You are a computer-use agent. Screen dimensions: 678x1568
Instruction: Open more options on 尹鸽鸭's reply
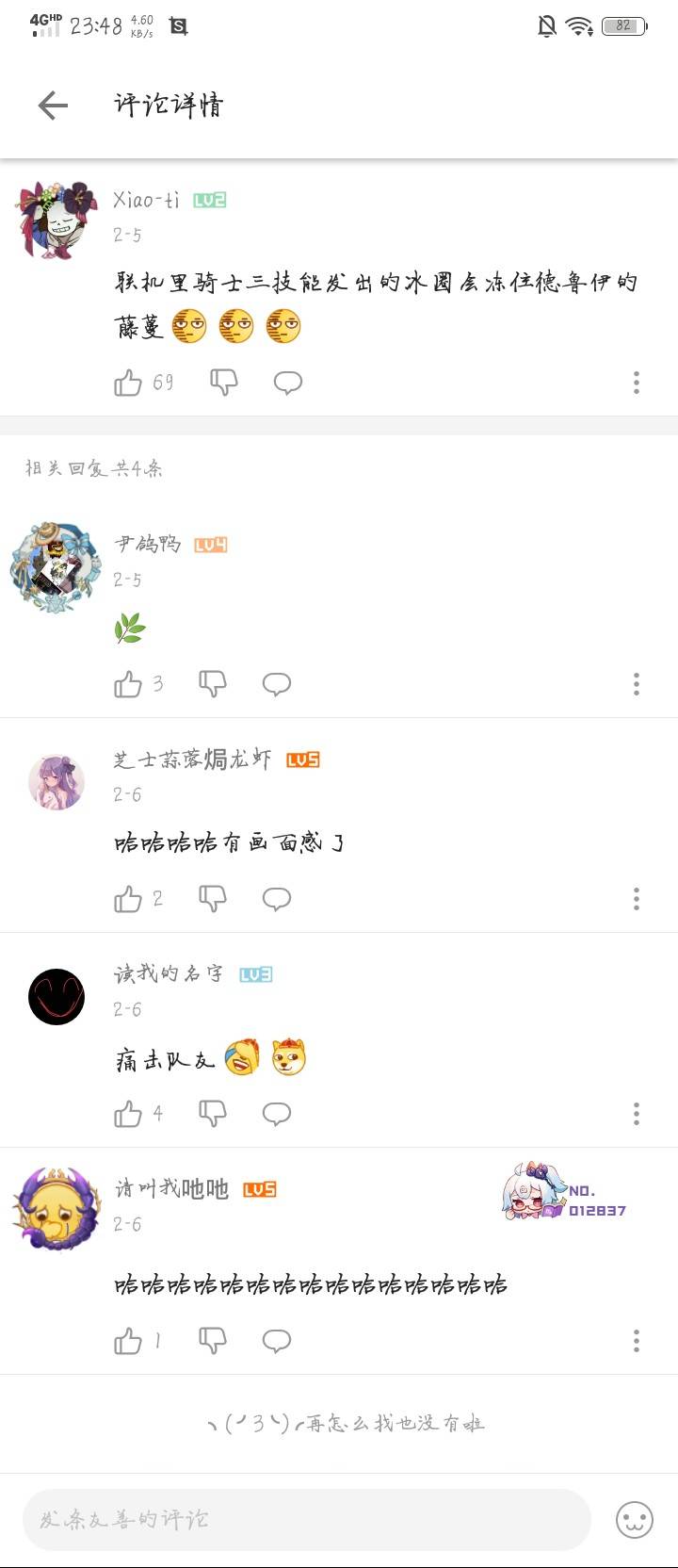[x=637, y=684]
